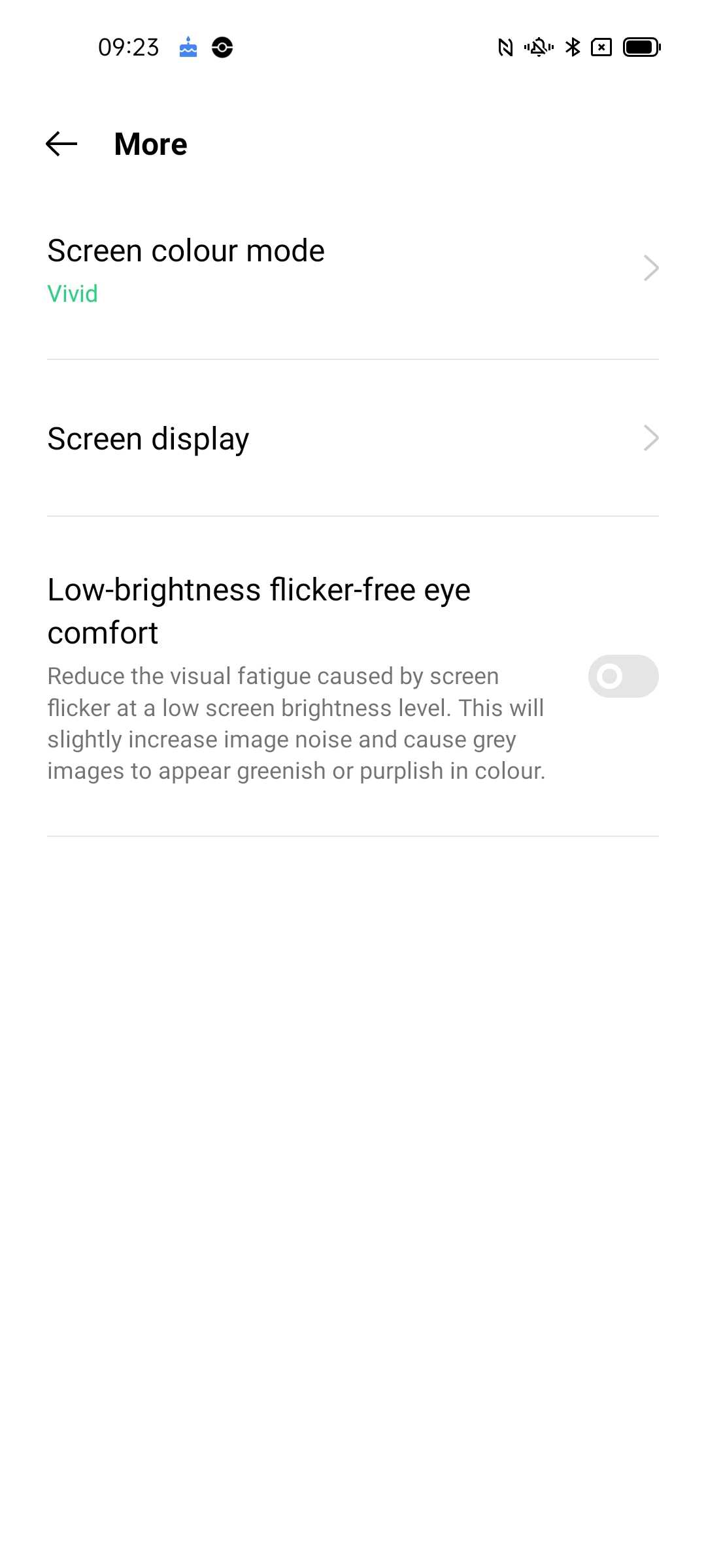This screenshot has height=1568, width=706.
Task: Go back from the More screen
Action: coord(61,144)
